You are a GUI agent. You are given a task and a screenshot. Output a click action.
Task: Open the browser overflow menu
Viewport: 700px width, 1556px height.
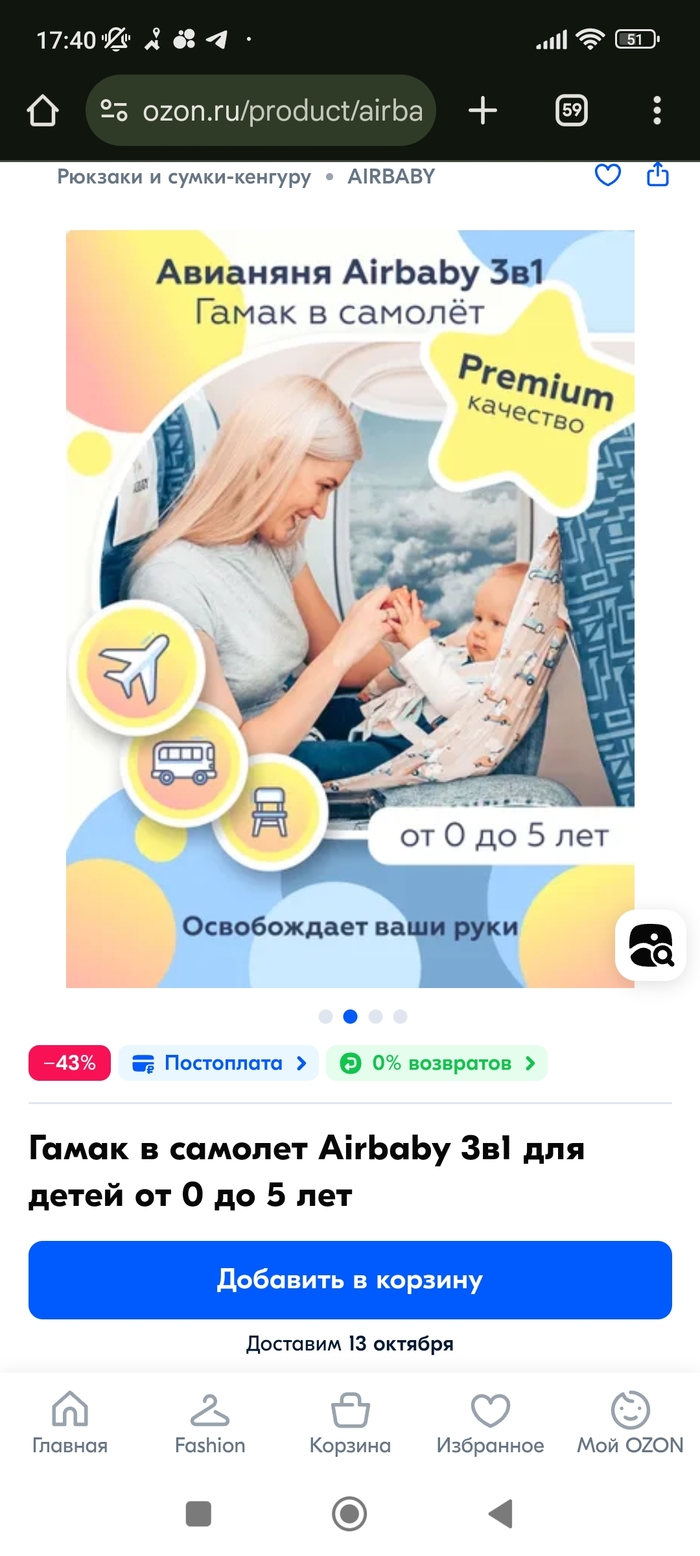[x=656, y=111]
